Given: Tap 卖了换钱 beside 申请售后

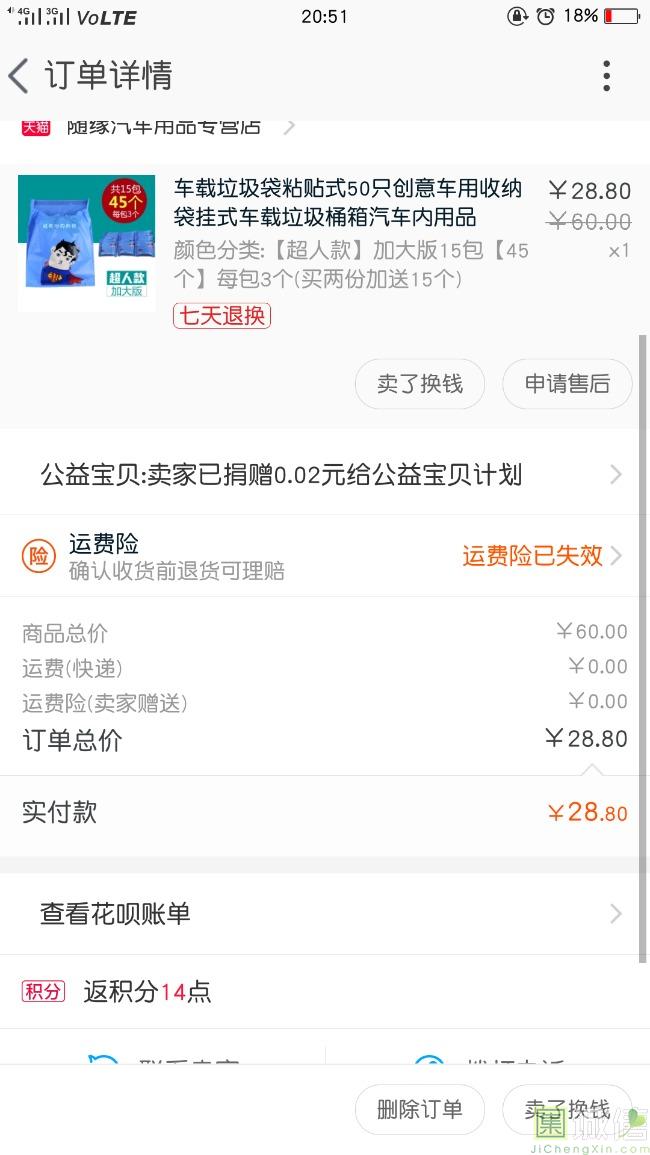Looking at the screenshot, I should [x=420, y=384].
